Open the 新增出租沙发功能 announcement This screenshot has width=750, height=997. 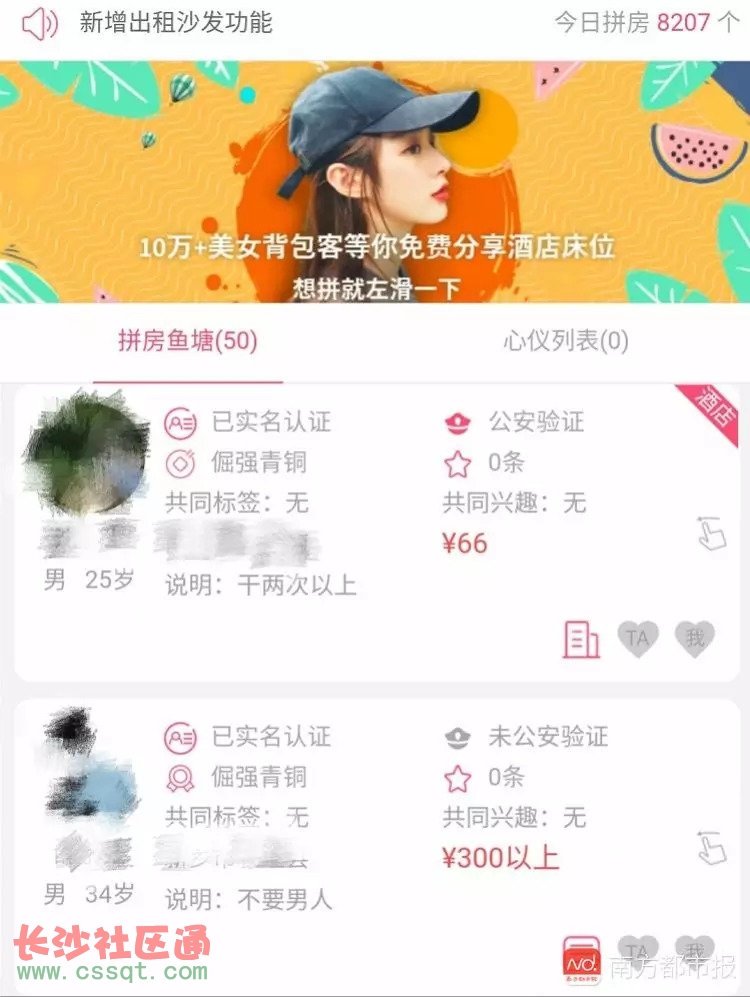click(176, 23)
